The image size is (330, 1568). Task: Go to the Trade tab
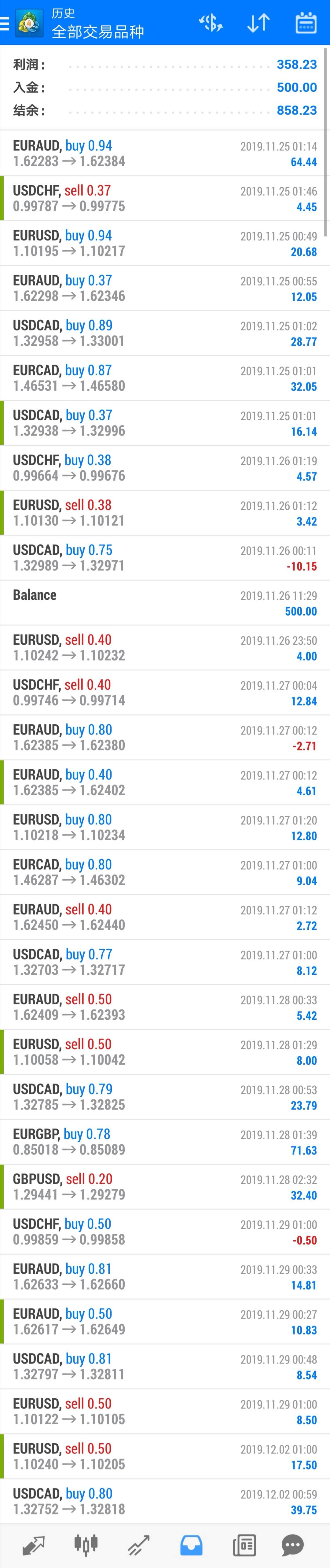click(139, 1545)
